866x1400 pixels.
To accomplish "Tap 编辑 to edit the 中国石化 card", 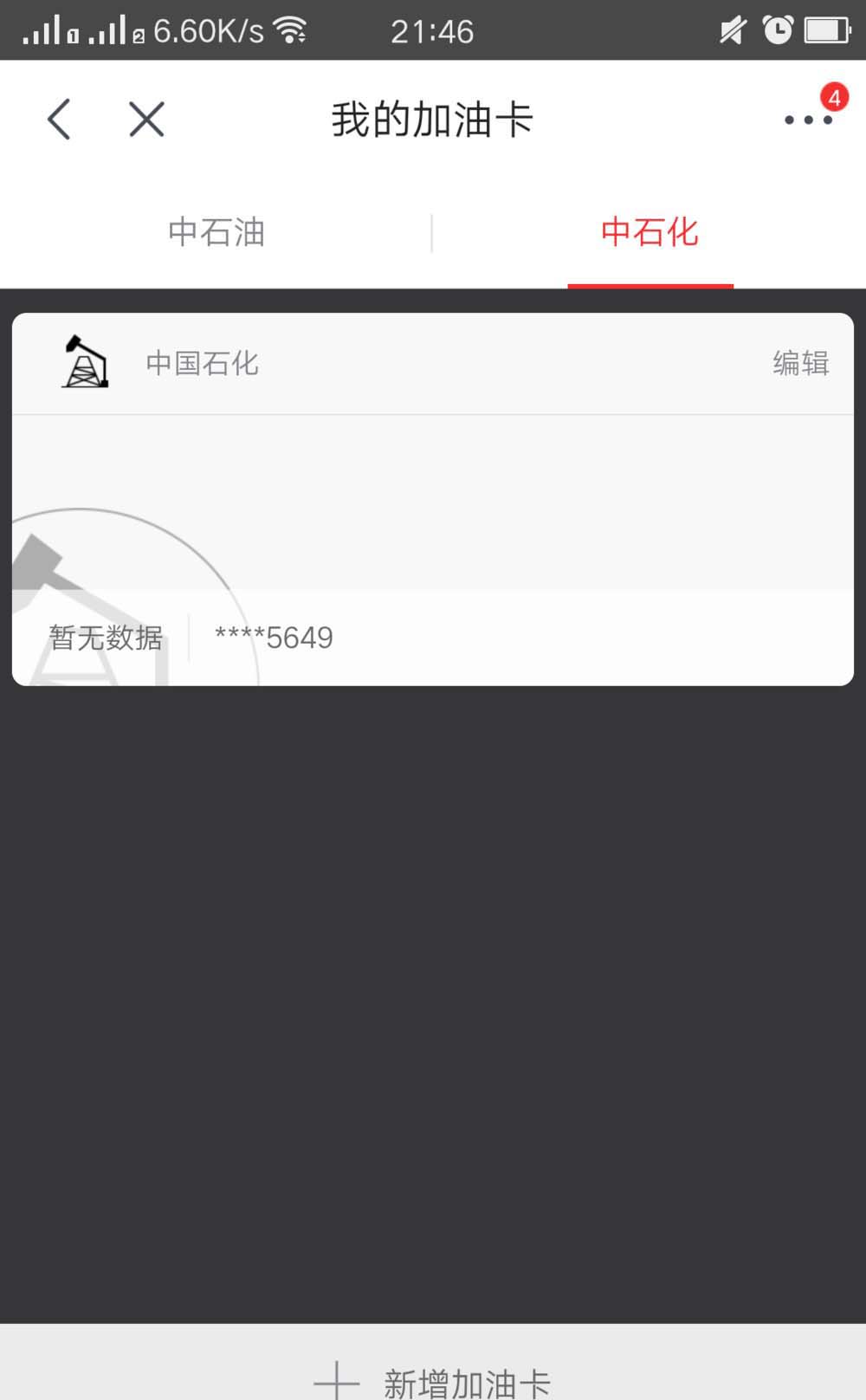I will tap(800, 363).
